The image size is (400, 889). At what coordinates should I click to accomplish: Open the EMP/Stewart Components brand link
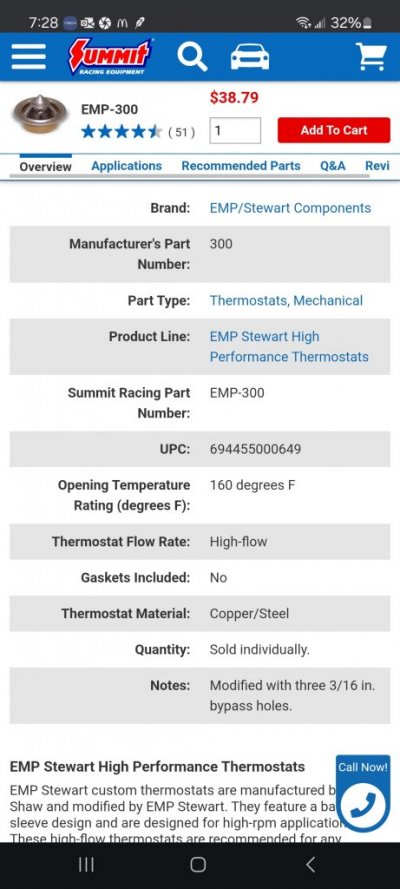point(290,208)
